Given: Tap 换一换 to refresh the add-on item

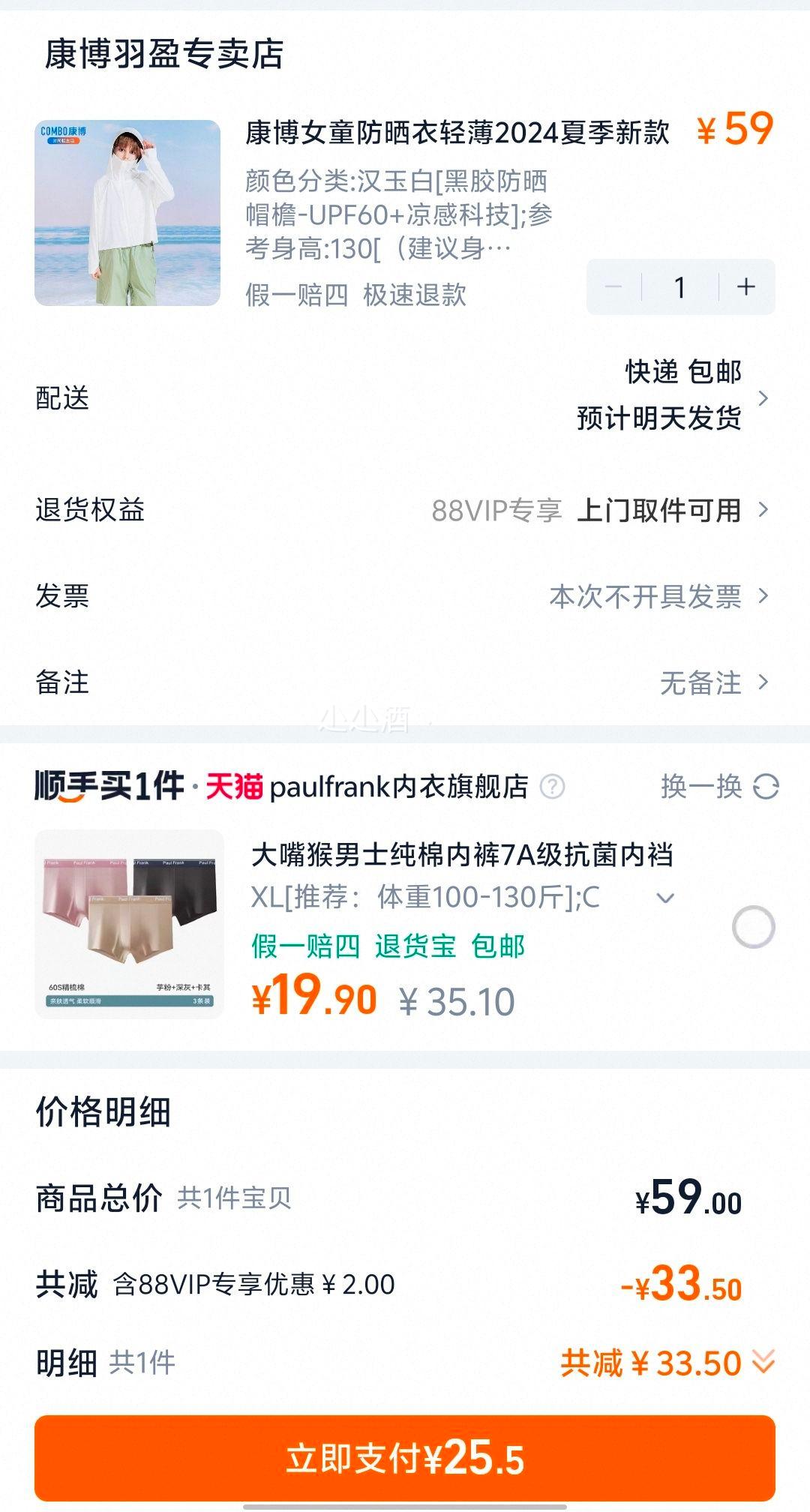Looking at the screenshot, I should [x=720, y=787].
